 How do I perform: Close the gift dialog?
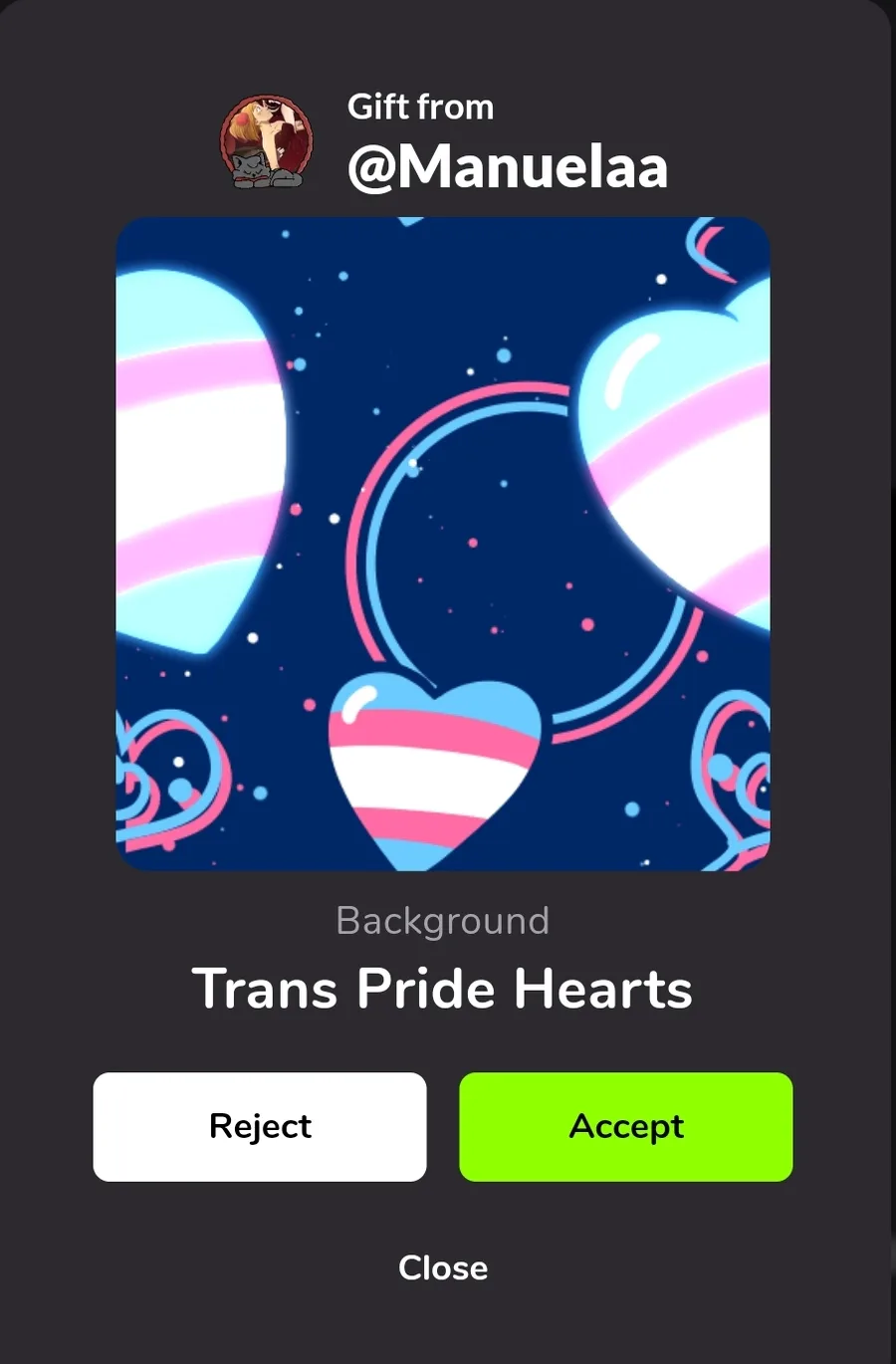point(443,1267)
